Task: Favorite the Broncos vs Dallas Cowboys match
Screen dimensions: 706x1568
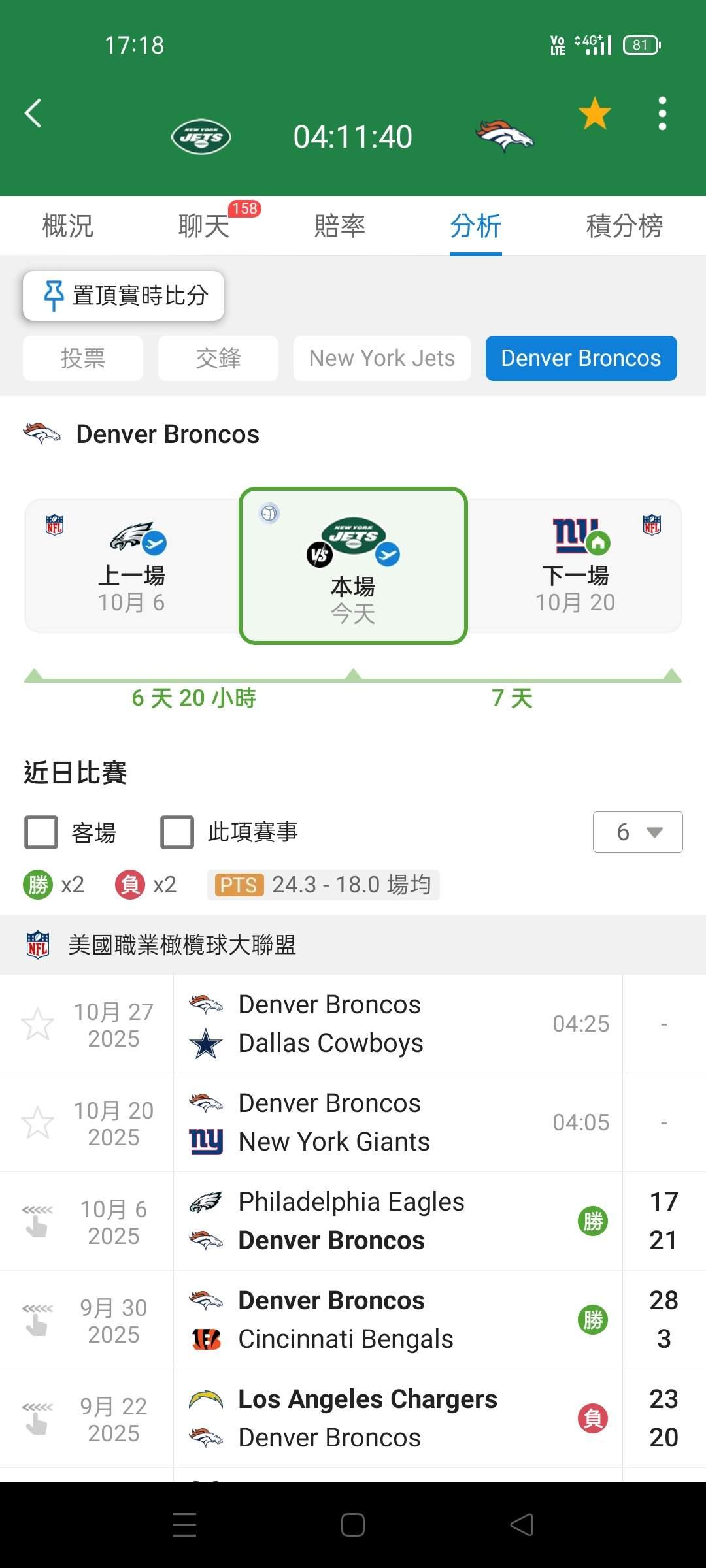Action: tap(37, 1024)
